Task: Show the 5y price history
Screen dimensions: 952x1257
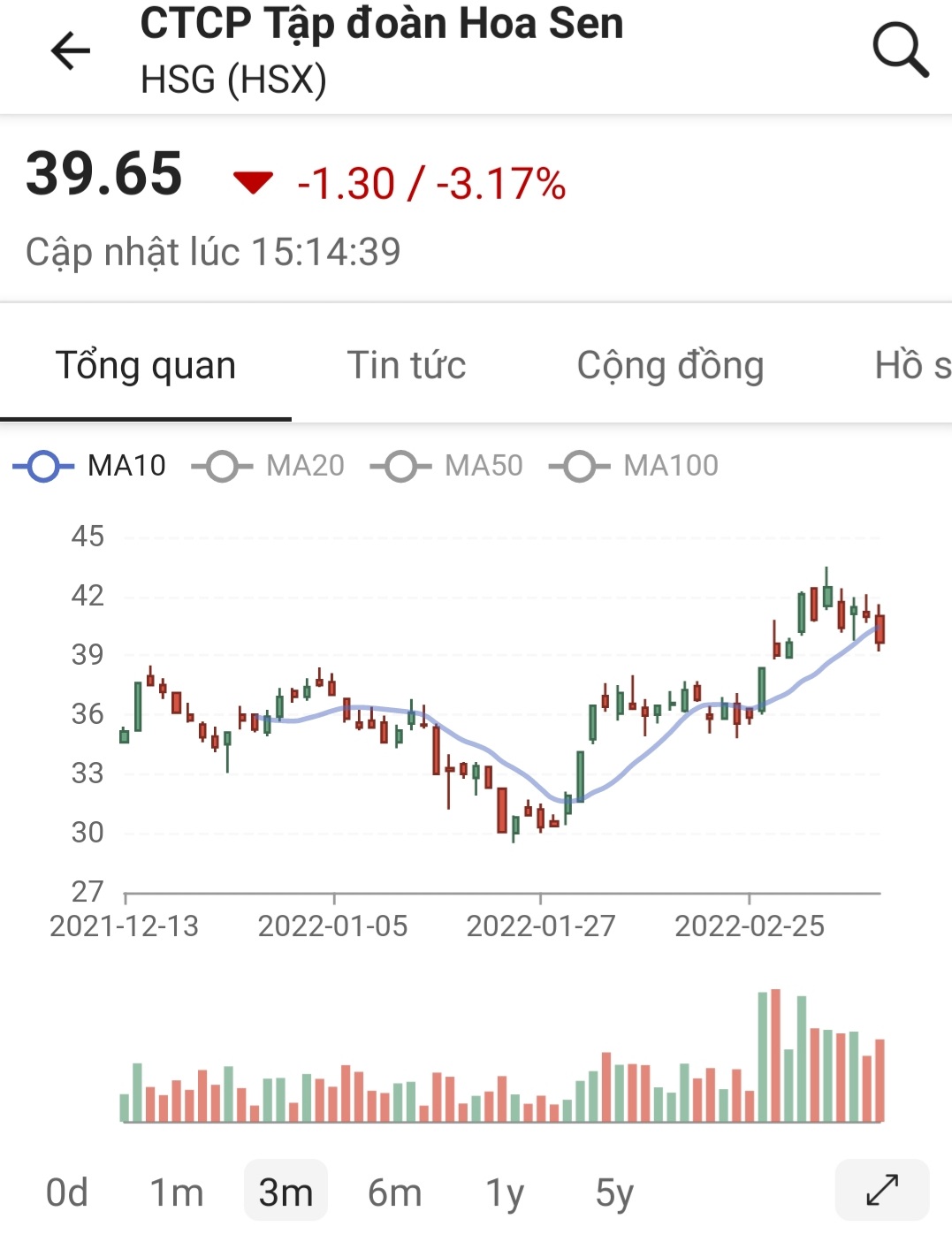Action: point(614,1192)
